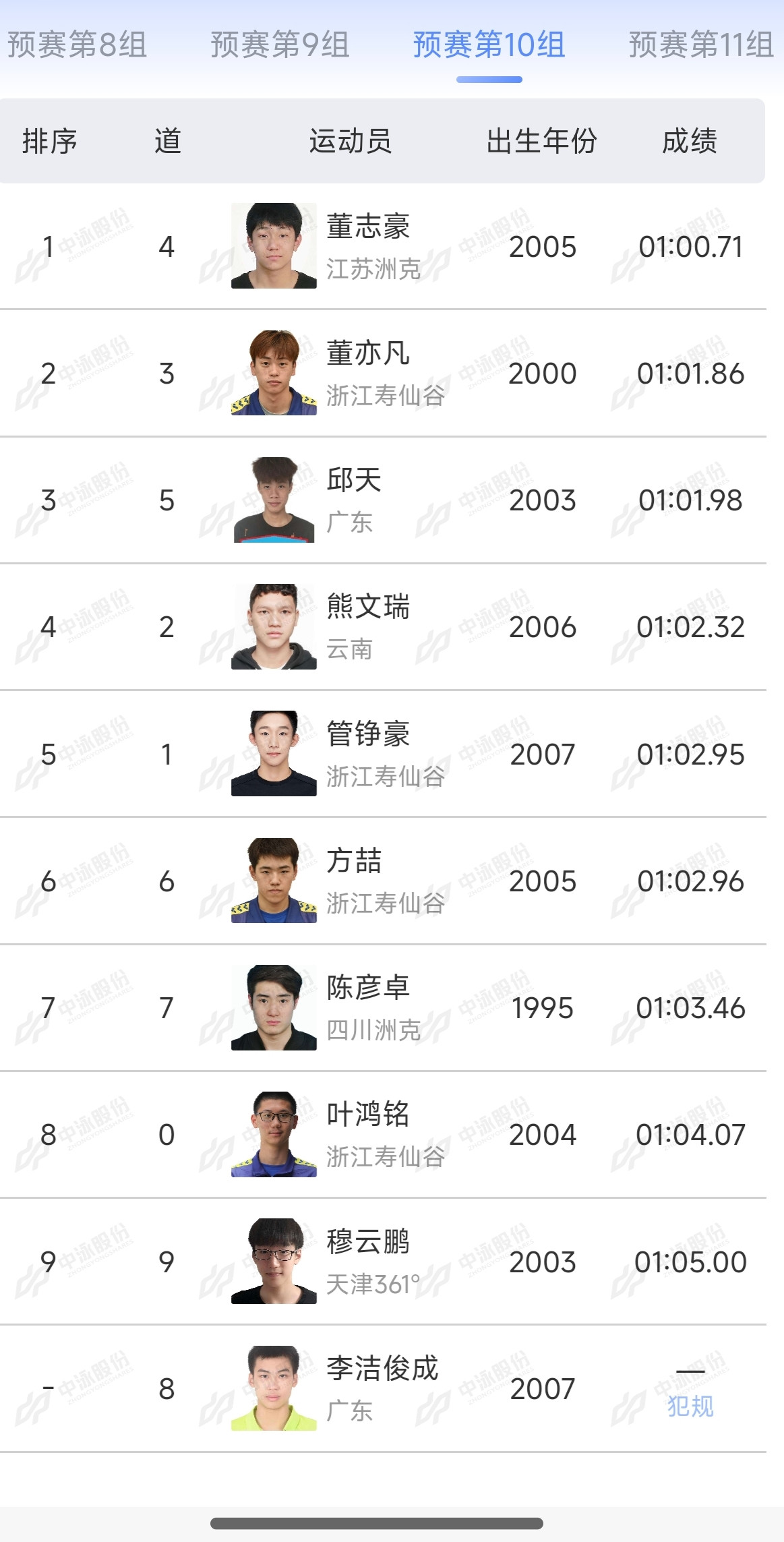Open the 预赛第11组 tab
Screen dimensions: 784x1542
point(700,45)
